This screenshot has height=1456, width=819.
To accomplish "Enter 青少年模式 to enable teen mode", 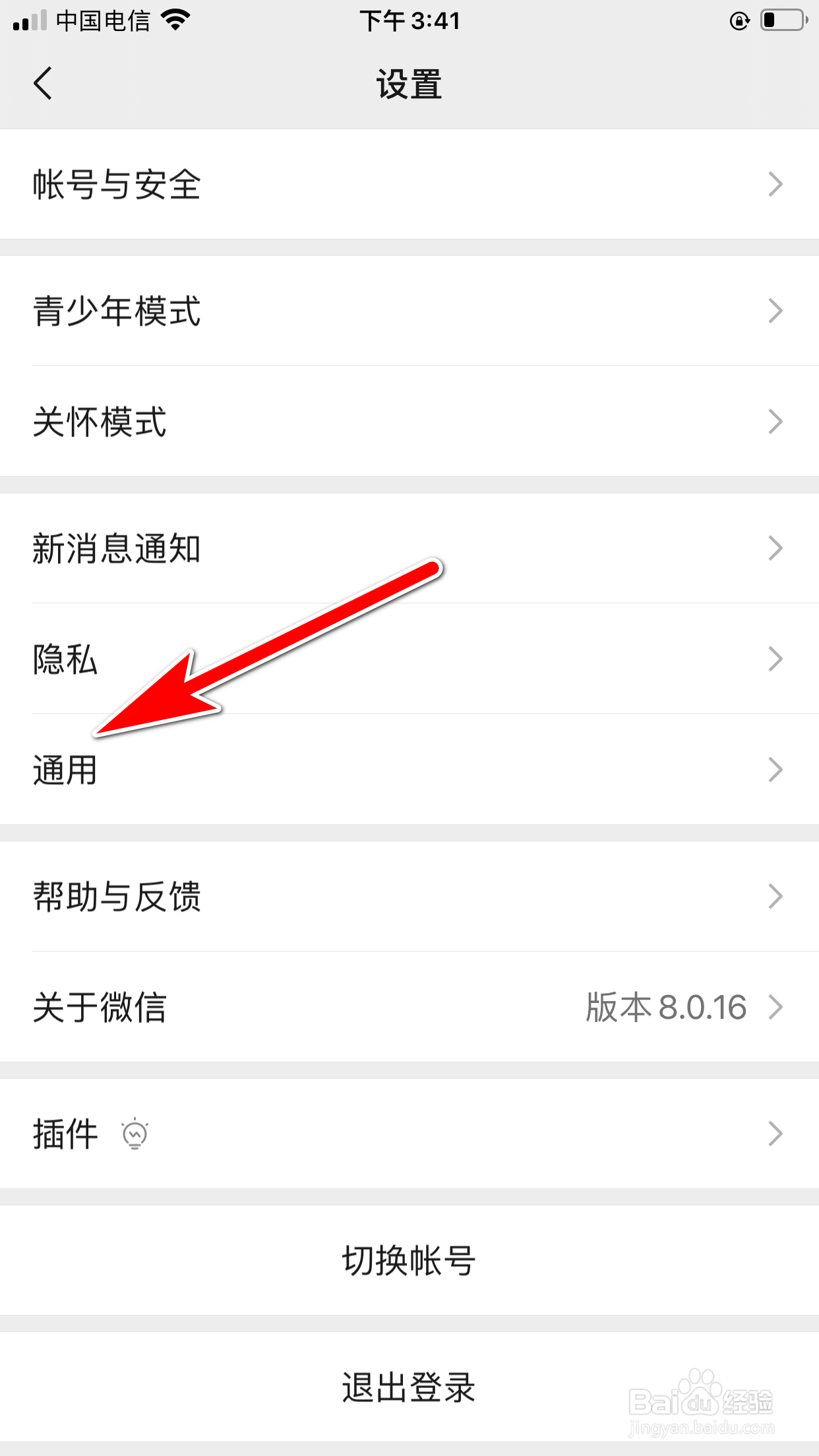I will (x=409, y=310).
